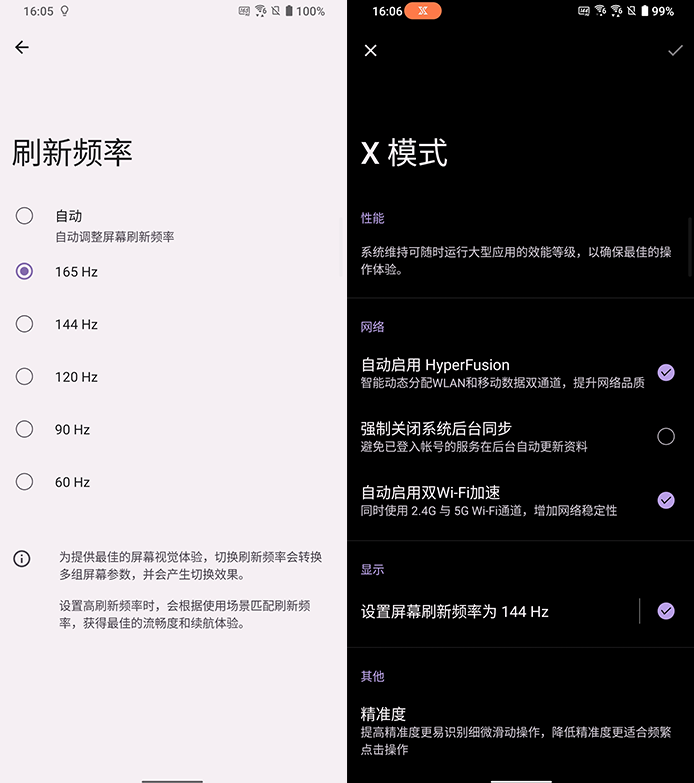Select the 165 Hz radio button
The height and width of the screenshot is (783, 694).
tap(24, 271)
